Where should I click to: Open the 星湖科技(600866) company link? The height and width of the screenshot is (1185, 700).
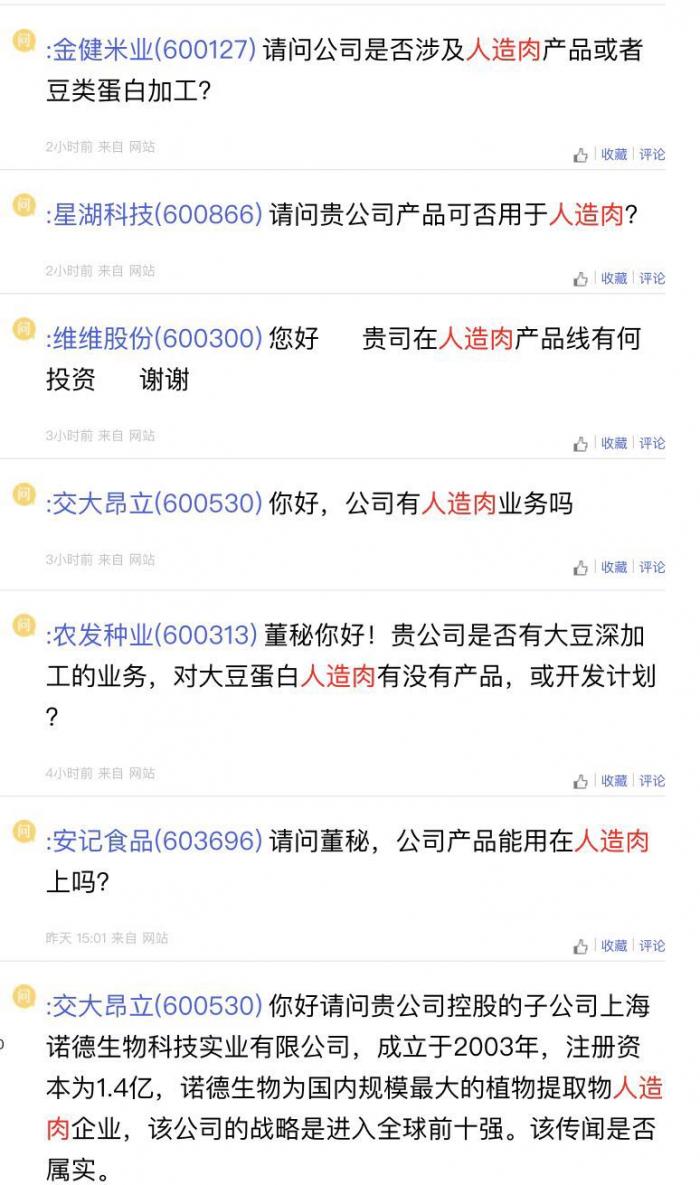tap(154, 214)
